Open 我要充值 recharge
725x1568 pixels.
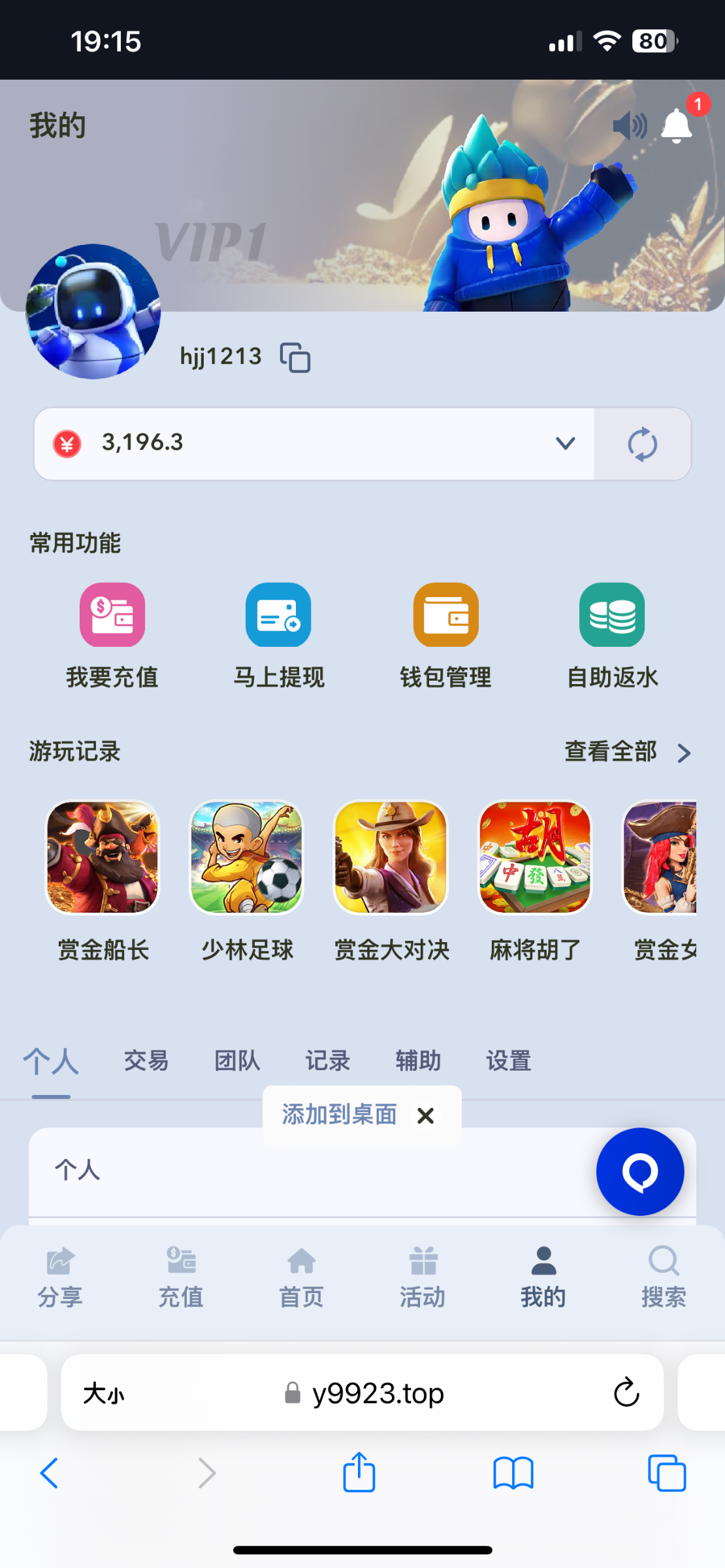112,615
